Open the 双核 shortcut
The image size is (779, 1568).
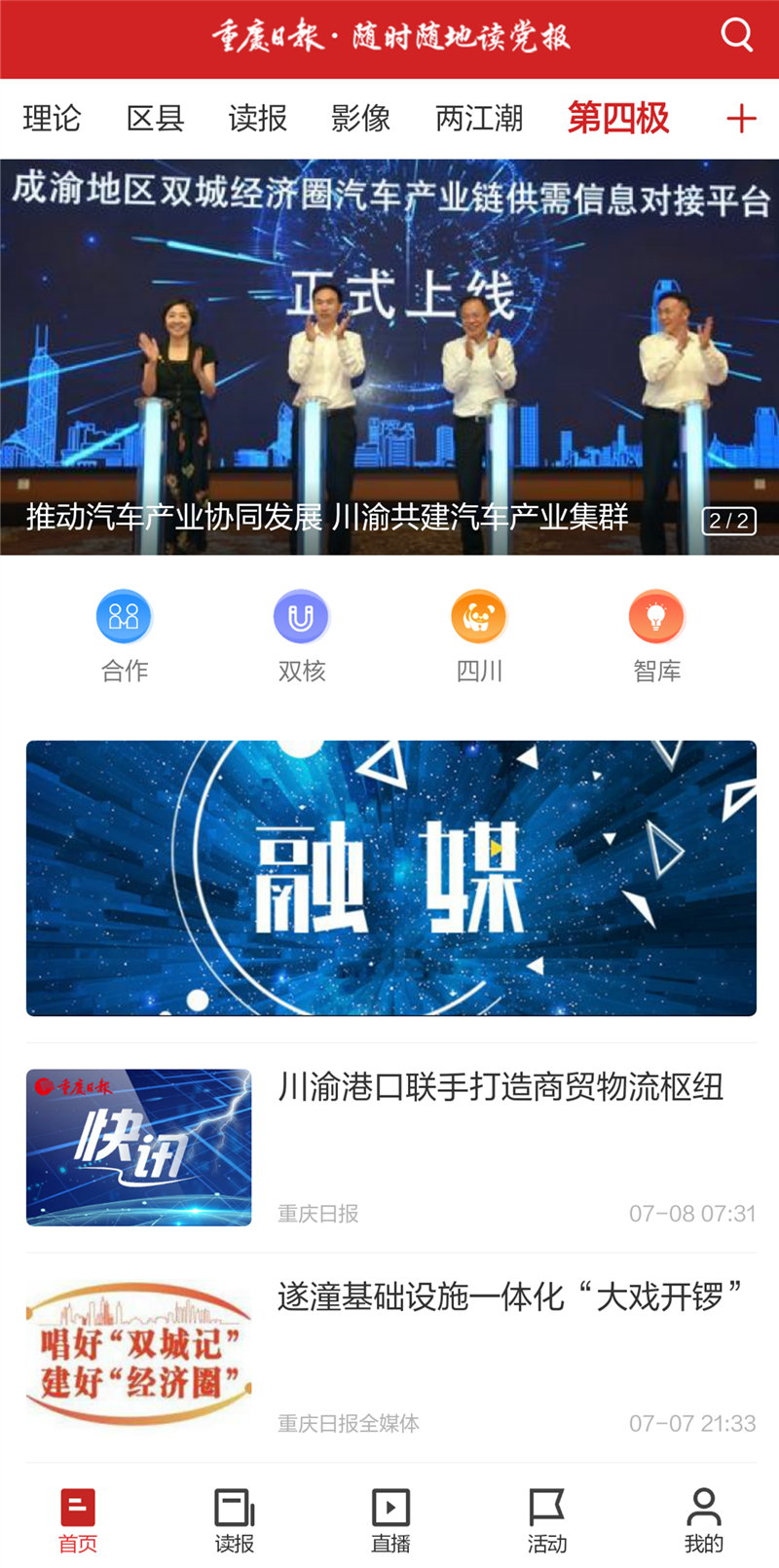[x=301, y=635]
